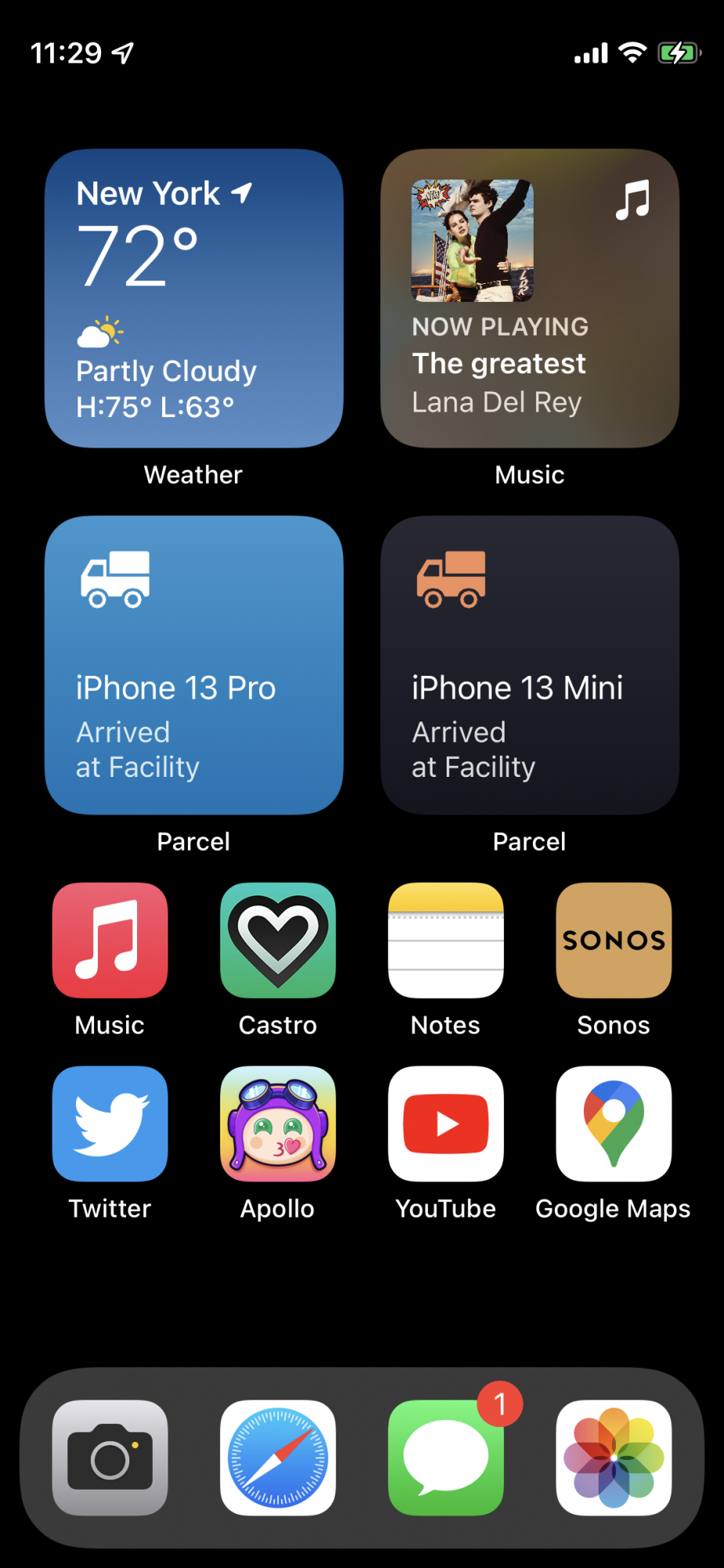Launch the Apollo app
Image resolution: width=724 pixels, height=1568 pixels.
click(278, 1123)
